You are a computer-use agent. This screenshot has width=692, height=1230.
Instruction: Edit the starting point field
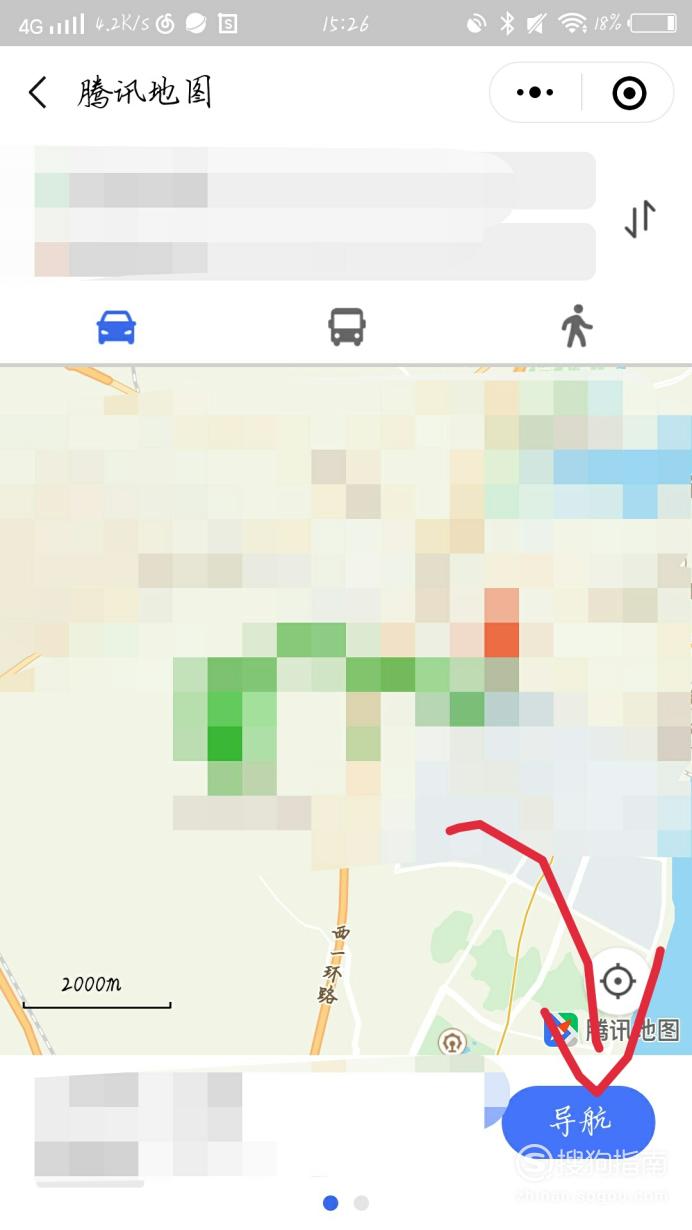[x=298, y=181]
